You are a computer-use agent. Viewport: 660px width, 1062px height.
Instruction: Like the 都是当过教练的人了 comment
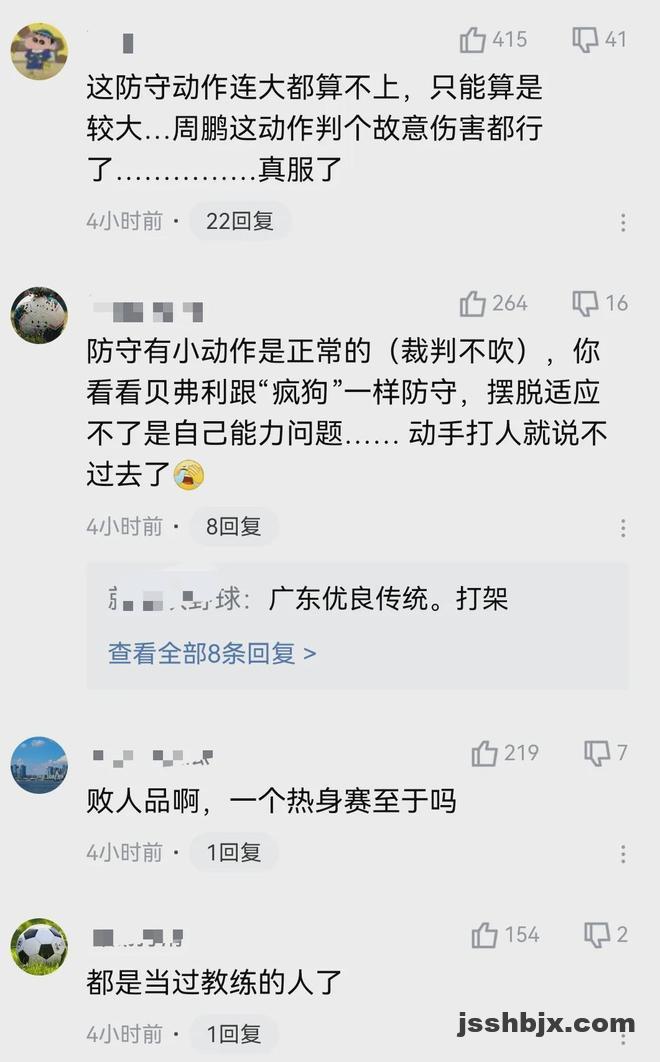pos(485,935)
